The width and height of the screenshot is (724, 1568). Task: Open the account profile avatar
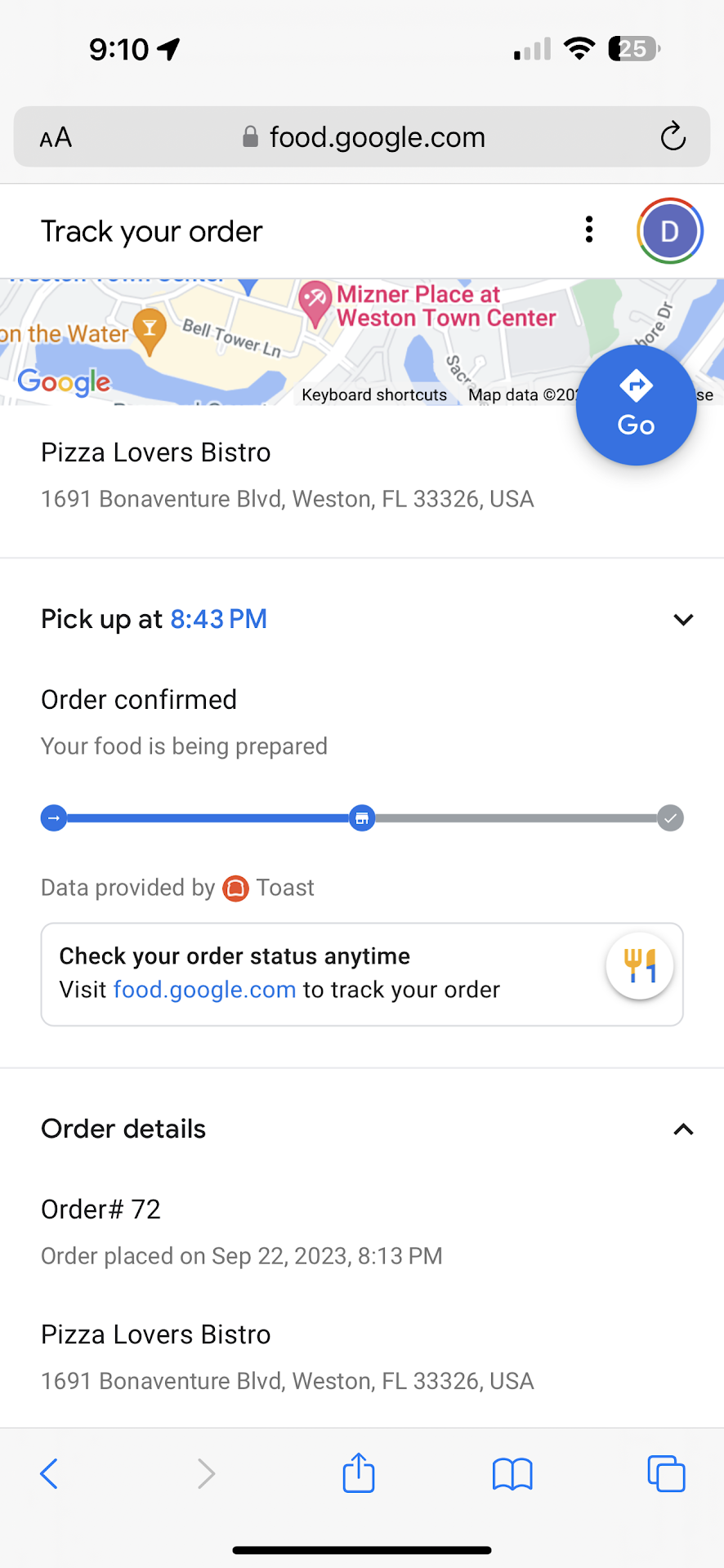pos(669,231)
